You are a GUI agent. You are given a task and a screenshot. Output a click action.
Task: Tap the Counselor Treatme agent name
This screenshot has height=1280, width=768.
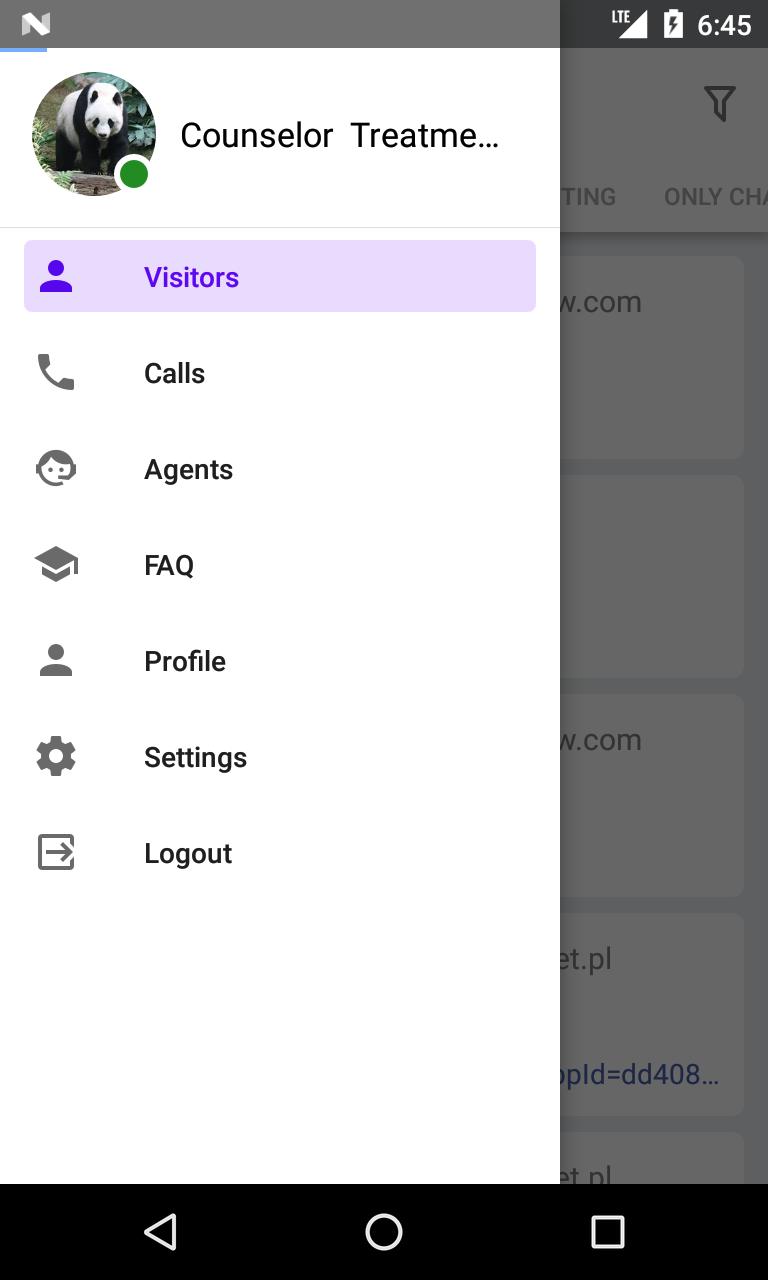[341, 135]
